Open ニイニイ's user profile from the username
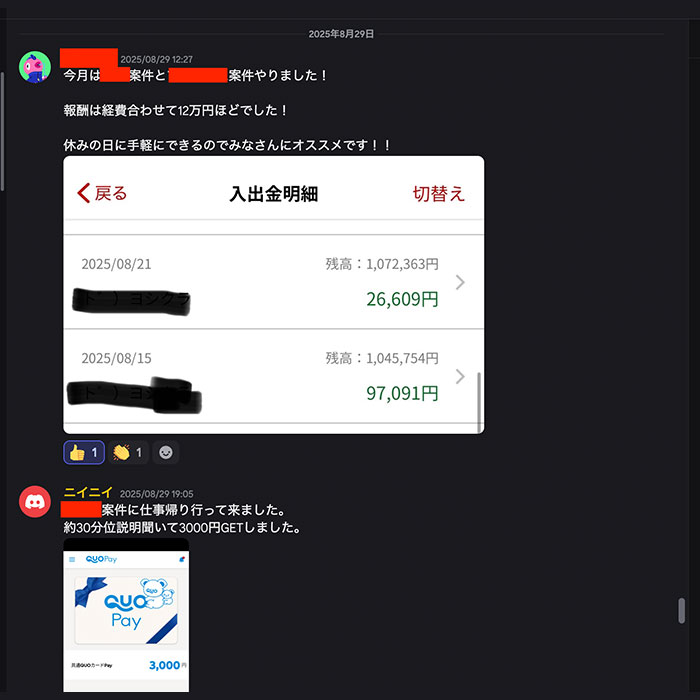Screen dimensions: 700x700 [87, 493]
